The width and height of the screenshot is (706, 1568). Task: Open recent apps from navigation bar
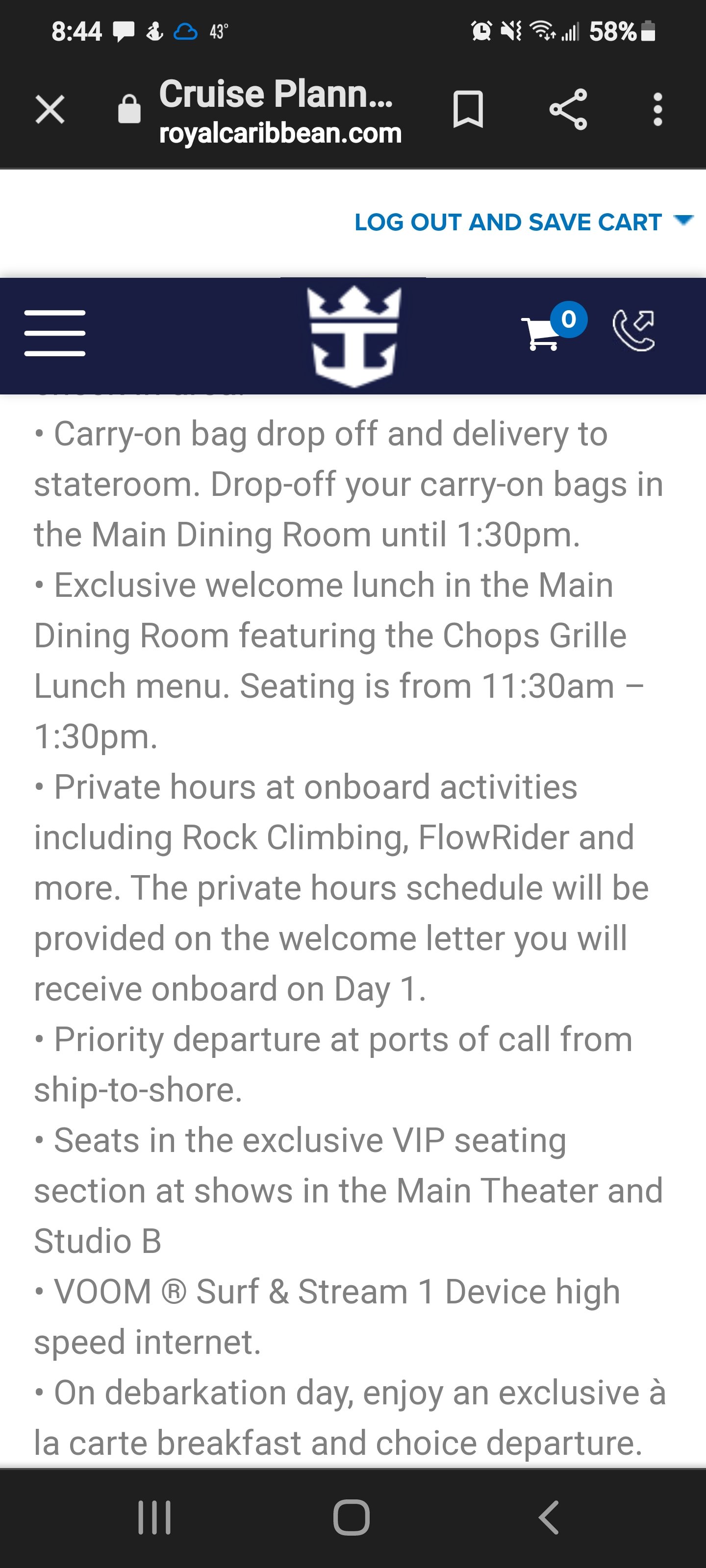(155, 1518)
